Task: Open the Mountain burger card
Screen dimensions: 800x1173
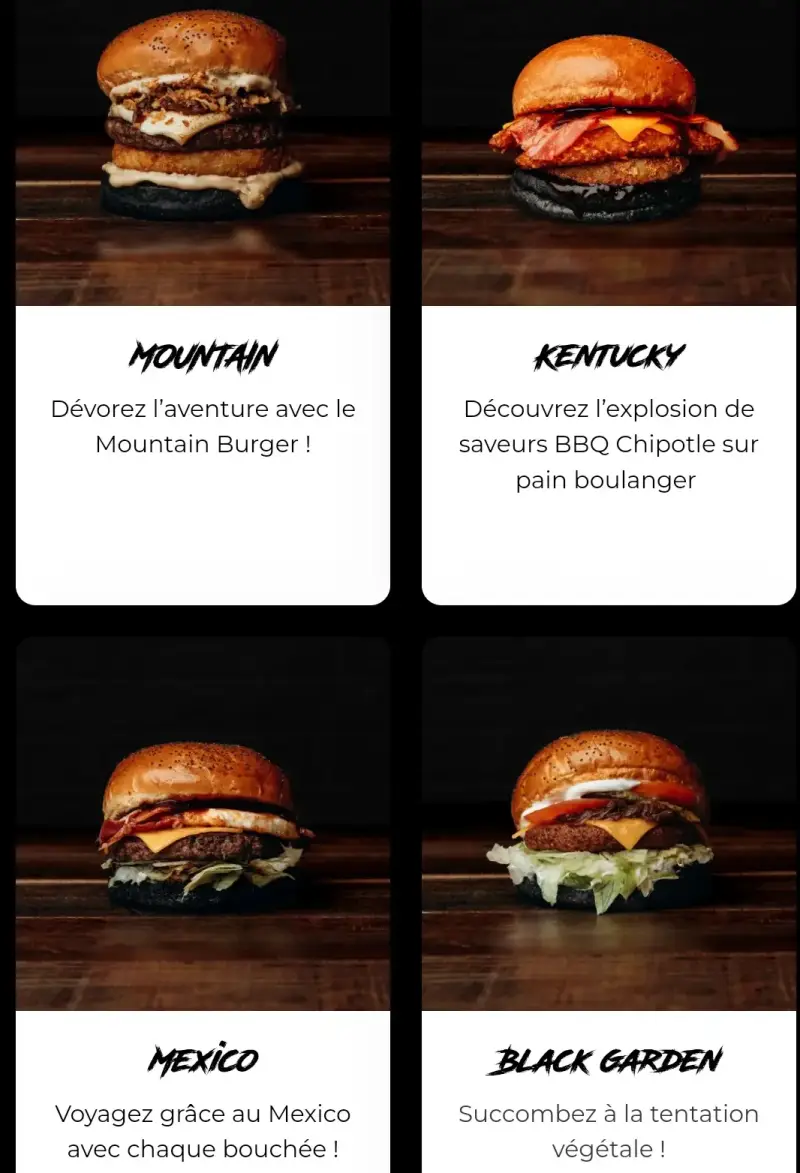Action: tap(203, 356)
